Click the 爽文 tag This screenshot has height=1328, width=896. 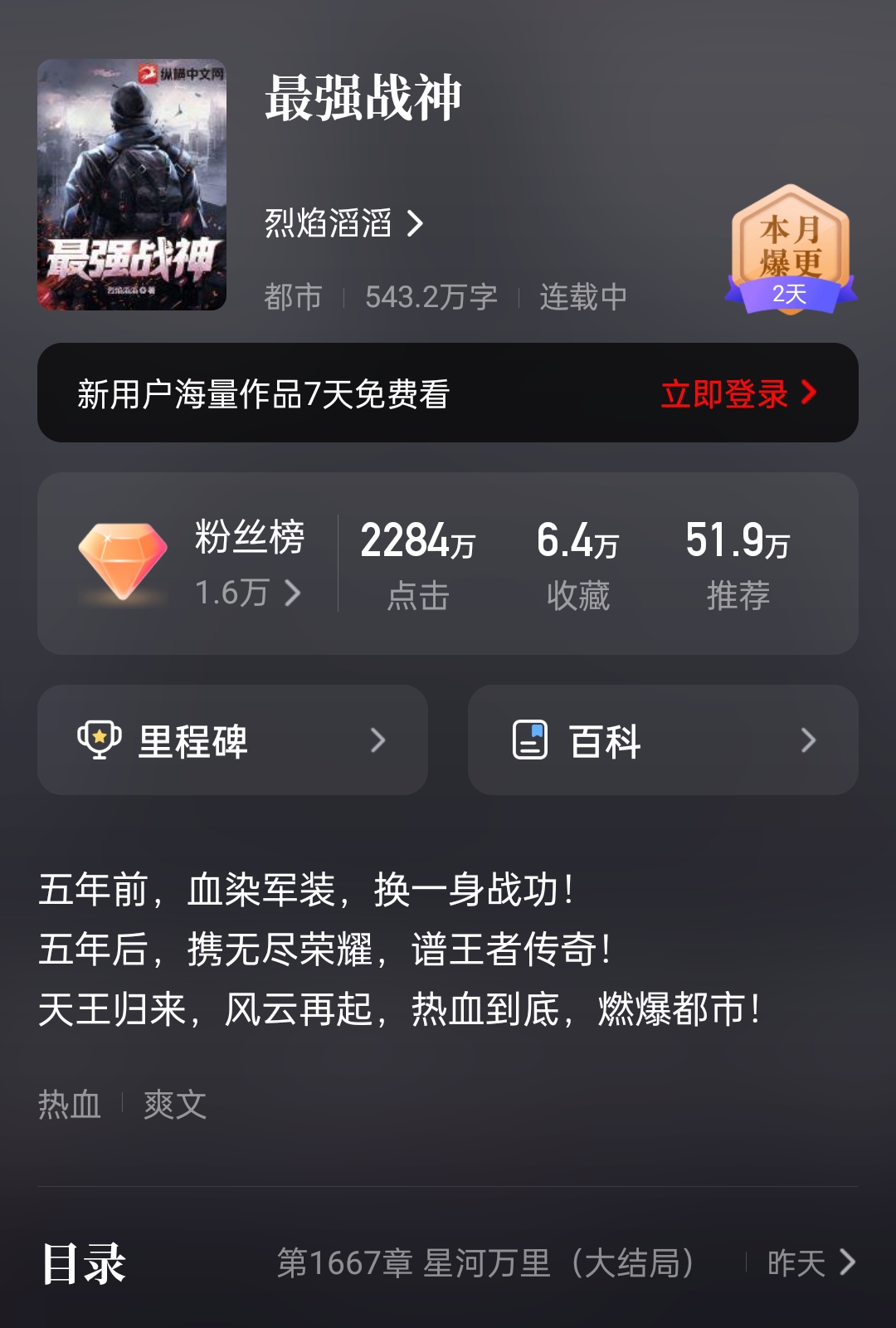(x=176, y=1106)
